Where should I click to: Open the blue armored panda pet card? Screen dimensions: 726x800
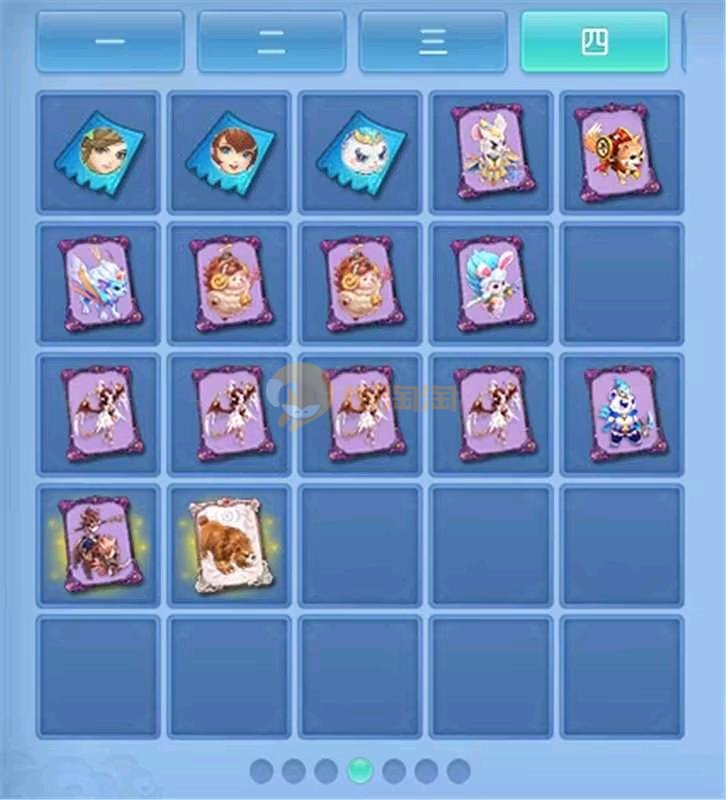[x=622, y=415]
